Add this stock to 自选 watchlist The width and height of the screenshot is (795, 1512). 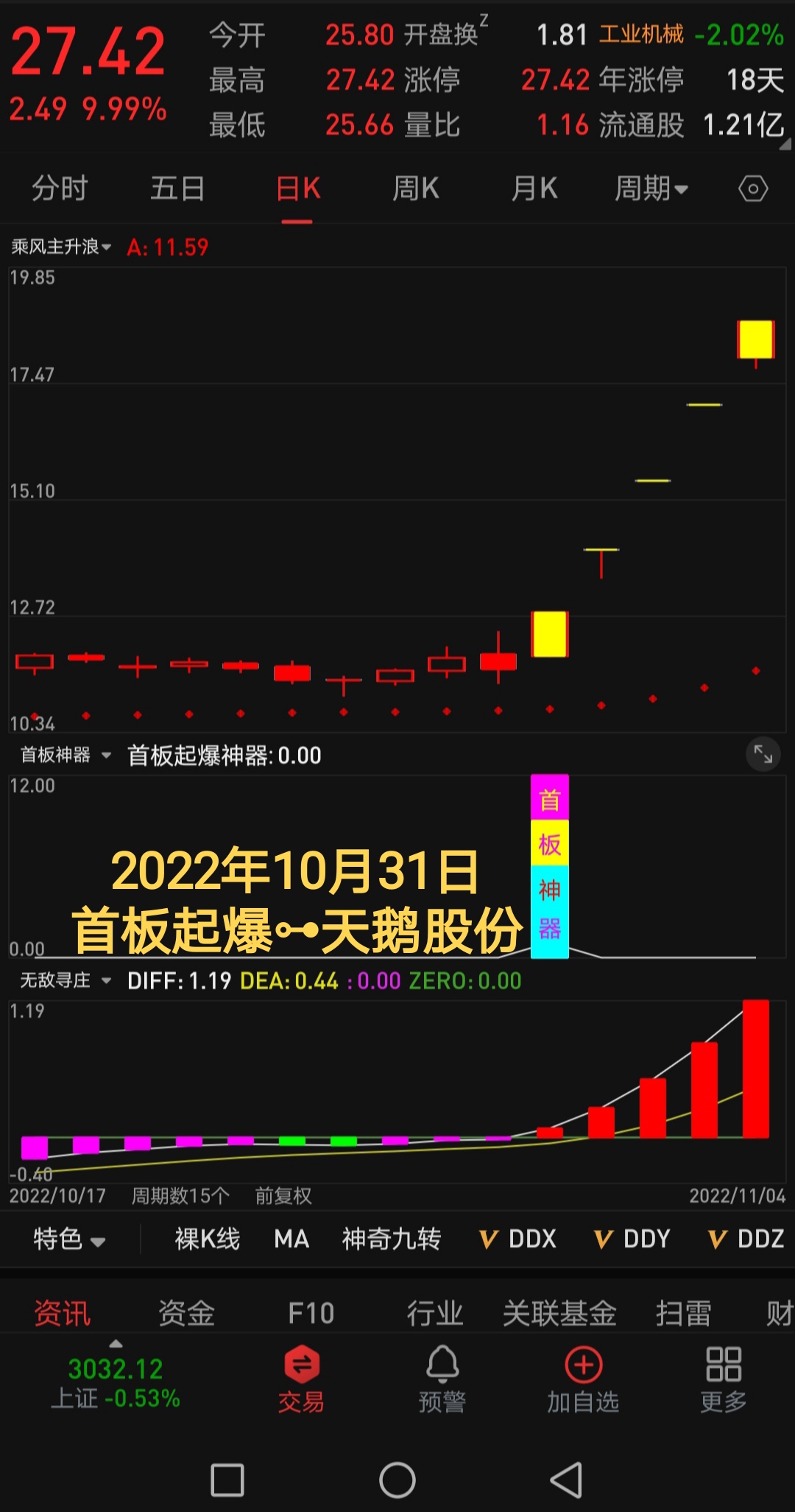pos(583,1379)
